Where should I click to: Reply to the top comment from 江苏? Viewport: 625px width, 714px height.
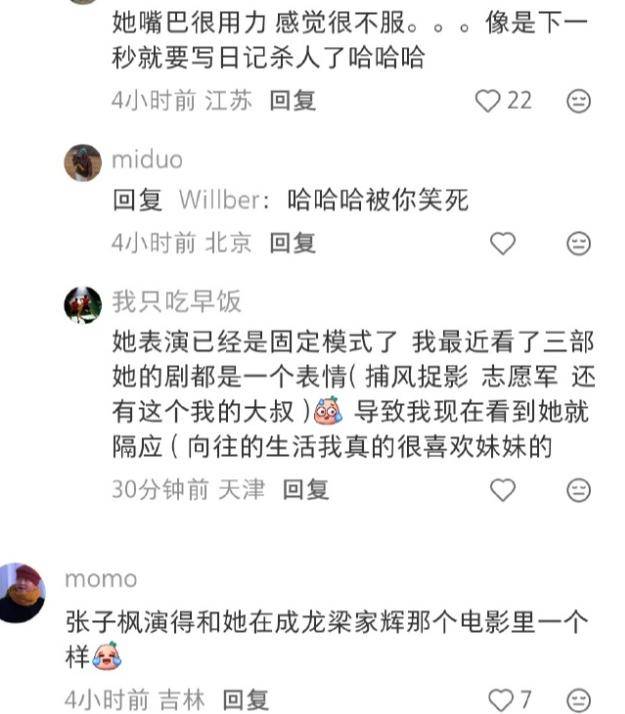tap(293, 101)
